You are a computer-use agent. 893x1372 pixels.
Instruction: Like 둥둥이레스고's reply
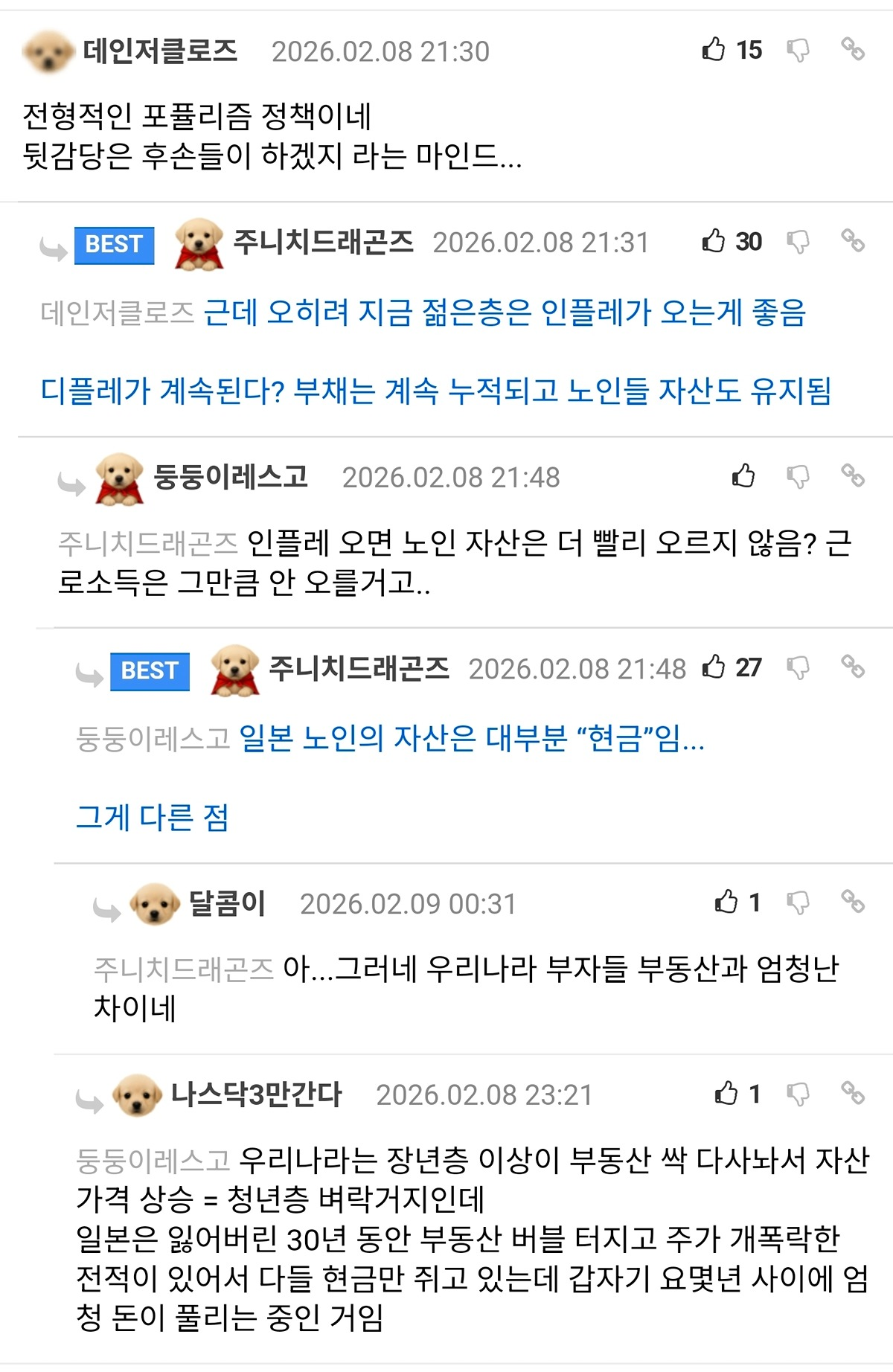point(743,476)
